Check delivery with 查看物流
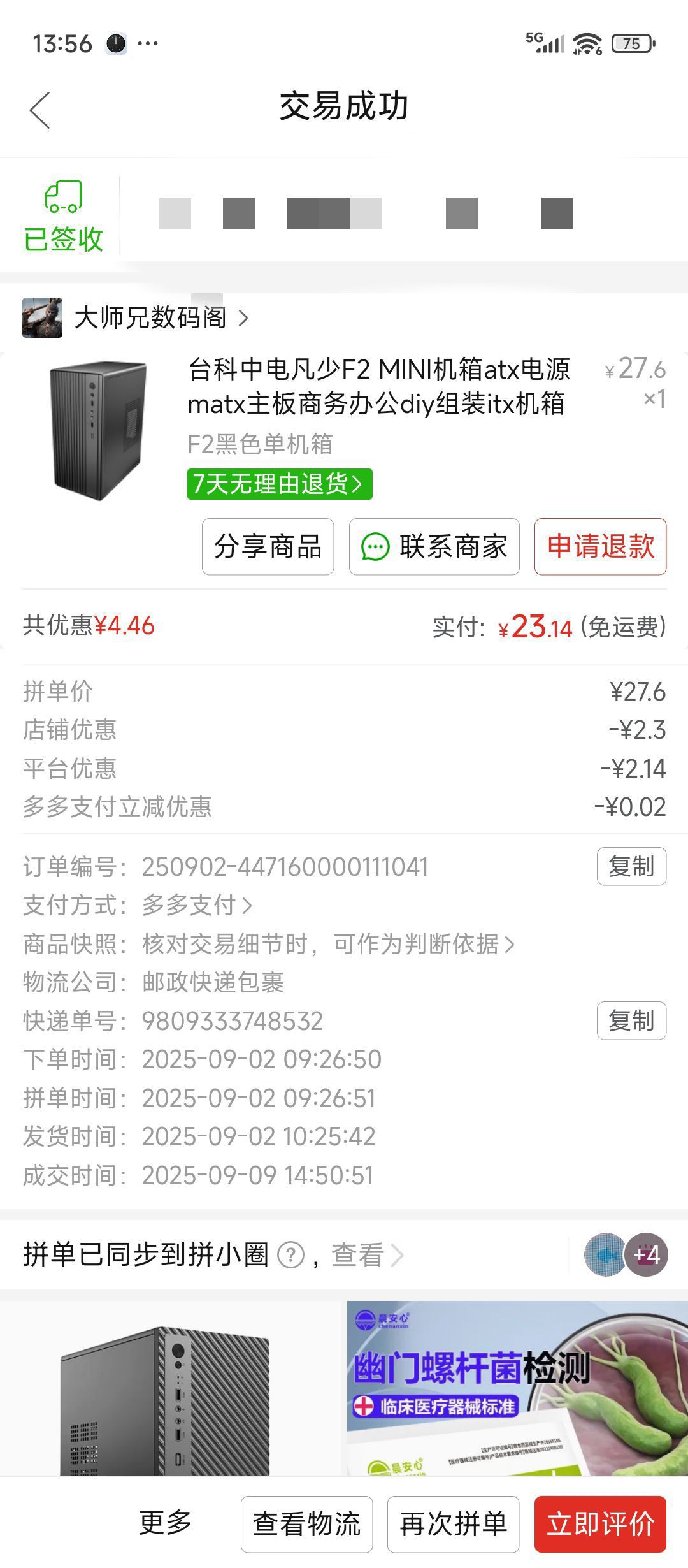 [306, 1524]
